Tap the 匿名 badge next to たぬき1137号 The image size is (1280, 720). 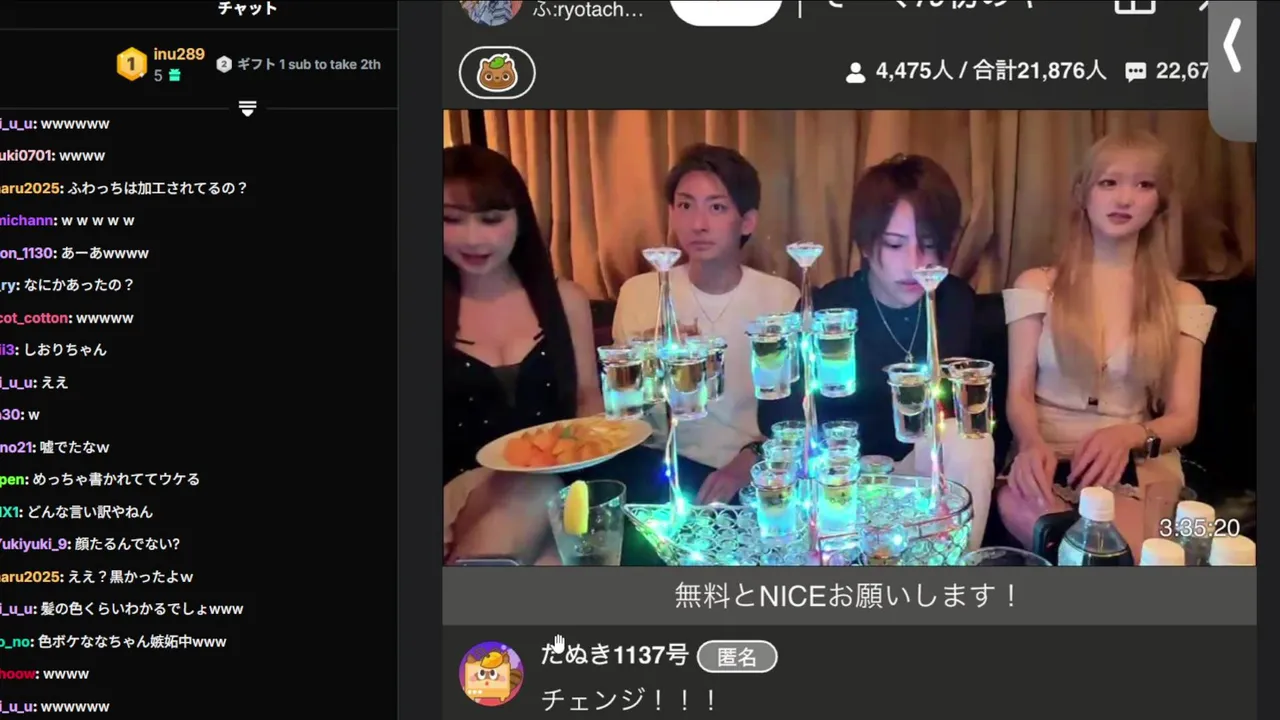point(737,657)
